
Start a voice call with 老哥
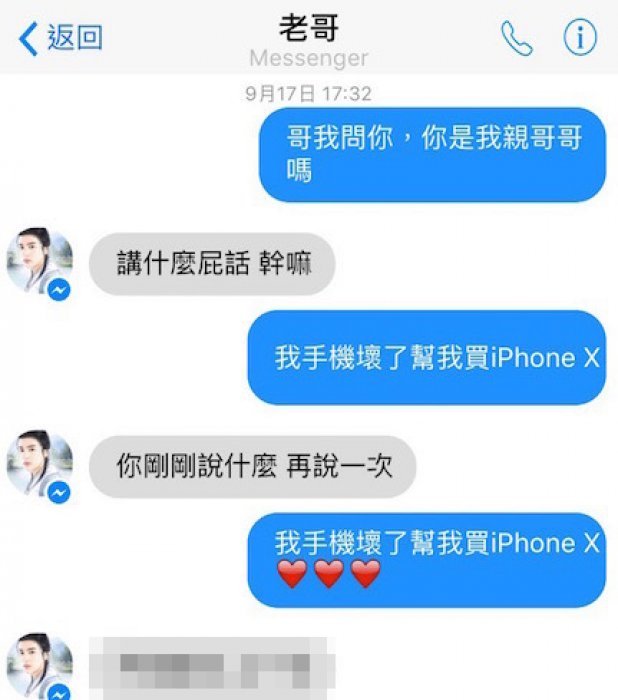click(x=517, y=38)
